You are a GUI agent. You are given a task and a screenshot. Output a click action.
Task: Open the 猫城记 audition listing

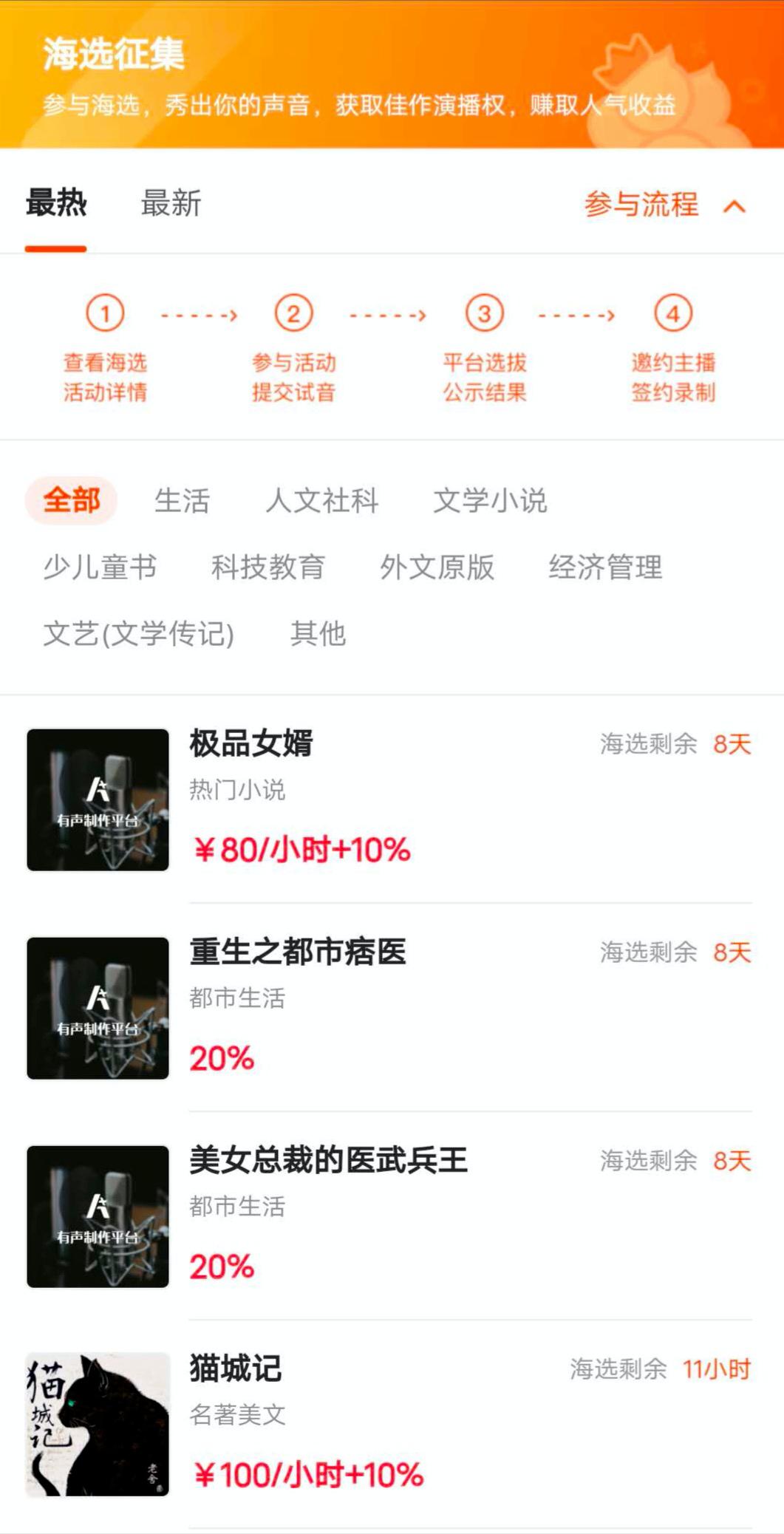pyautogui.click(x=233, y=1368)
